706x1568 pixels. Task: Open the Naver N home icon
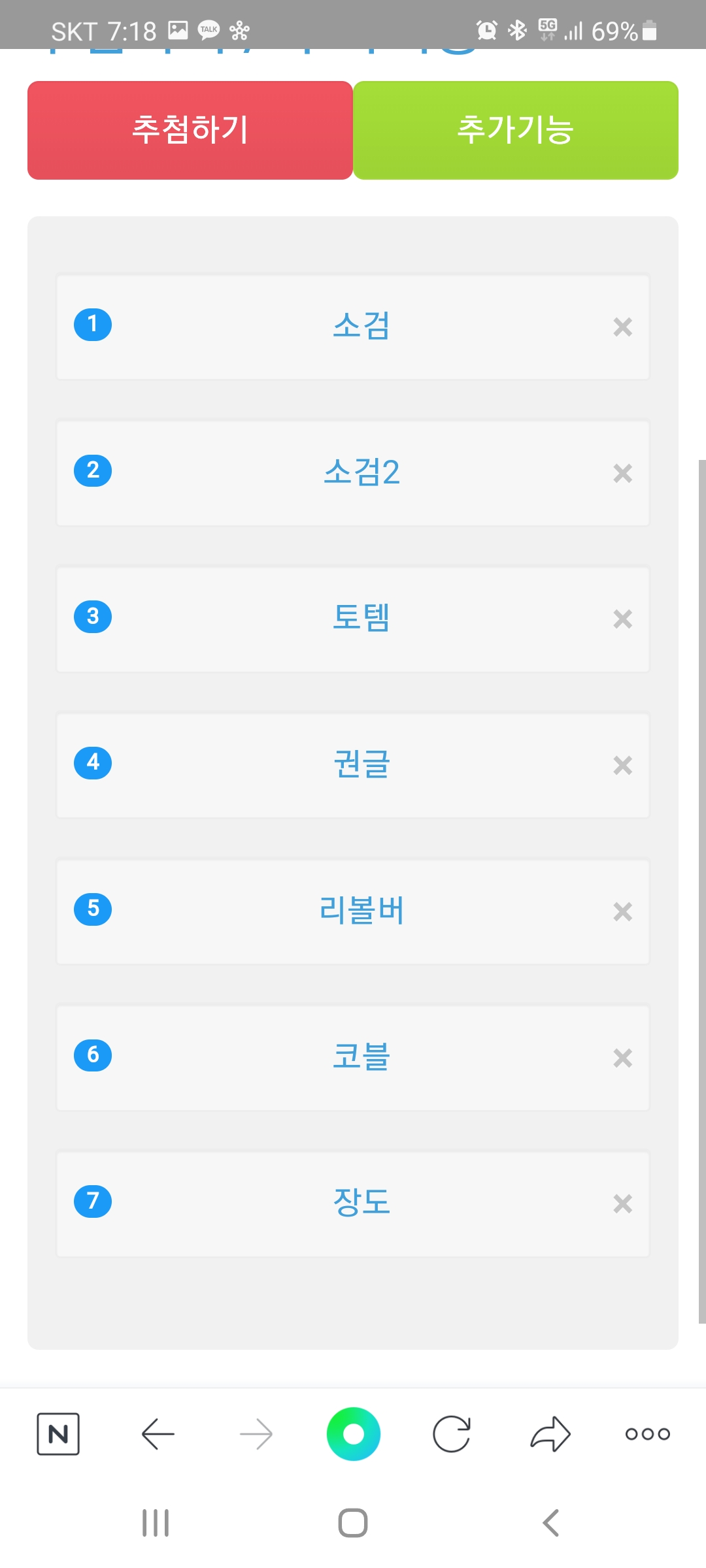click(x=58, y=1434)
